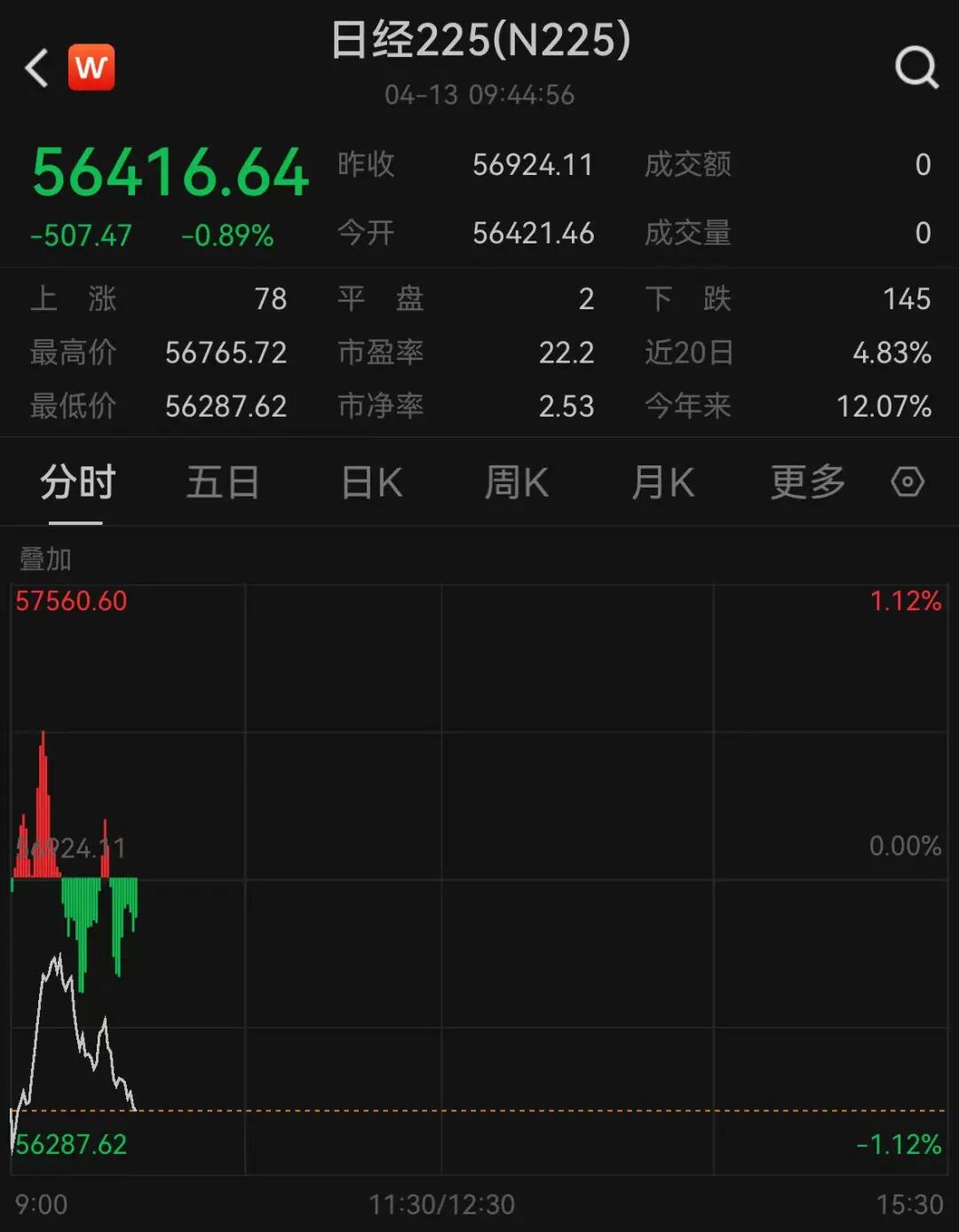The image size is (959, 1232).
Task: Click the timestamp 04-13 09:44:56
Action: [479, 95]
